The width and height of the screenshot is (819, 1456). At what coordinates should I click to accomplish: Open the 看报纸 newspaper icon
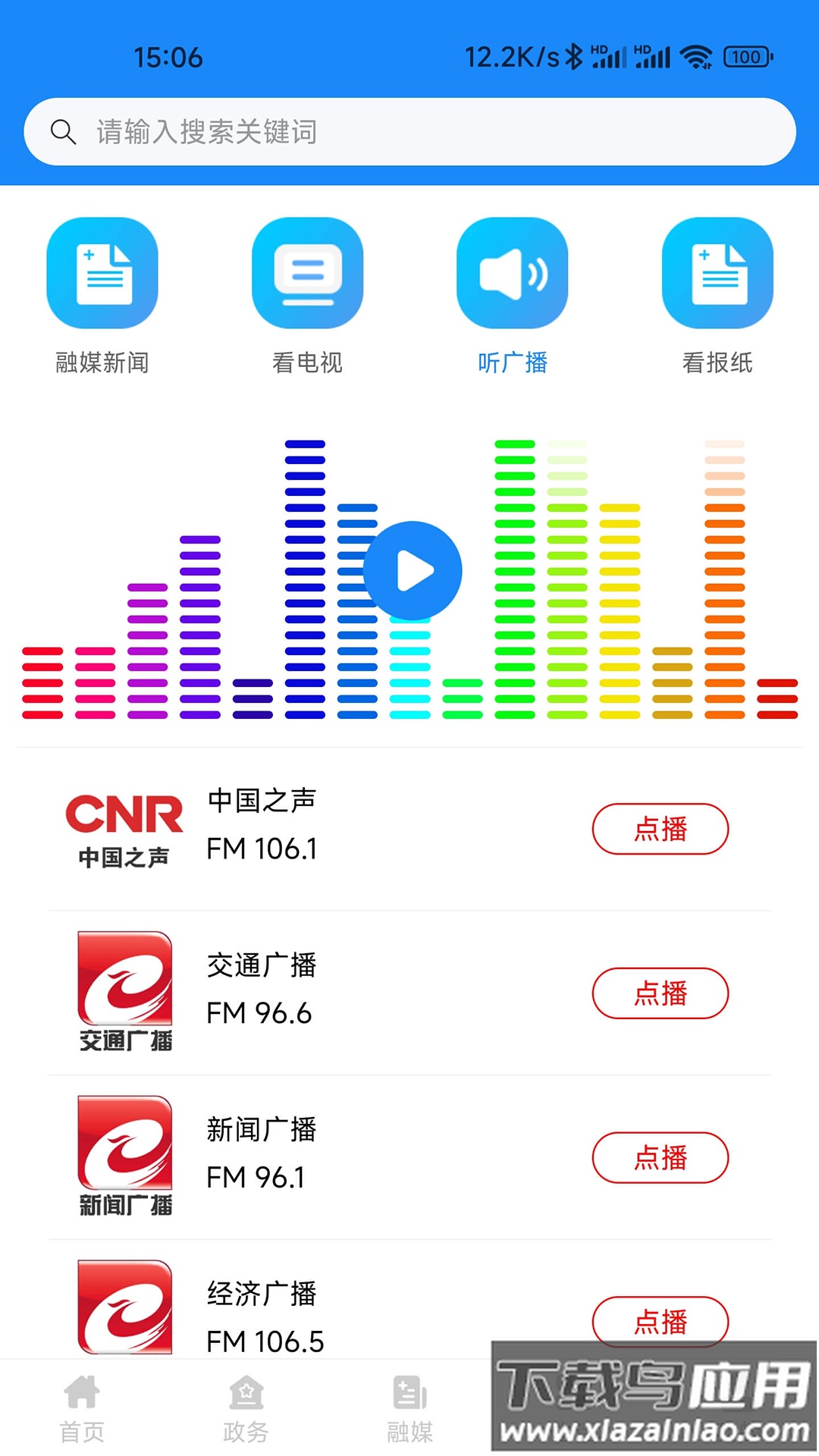(x=717, y=274)
